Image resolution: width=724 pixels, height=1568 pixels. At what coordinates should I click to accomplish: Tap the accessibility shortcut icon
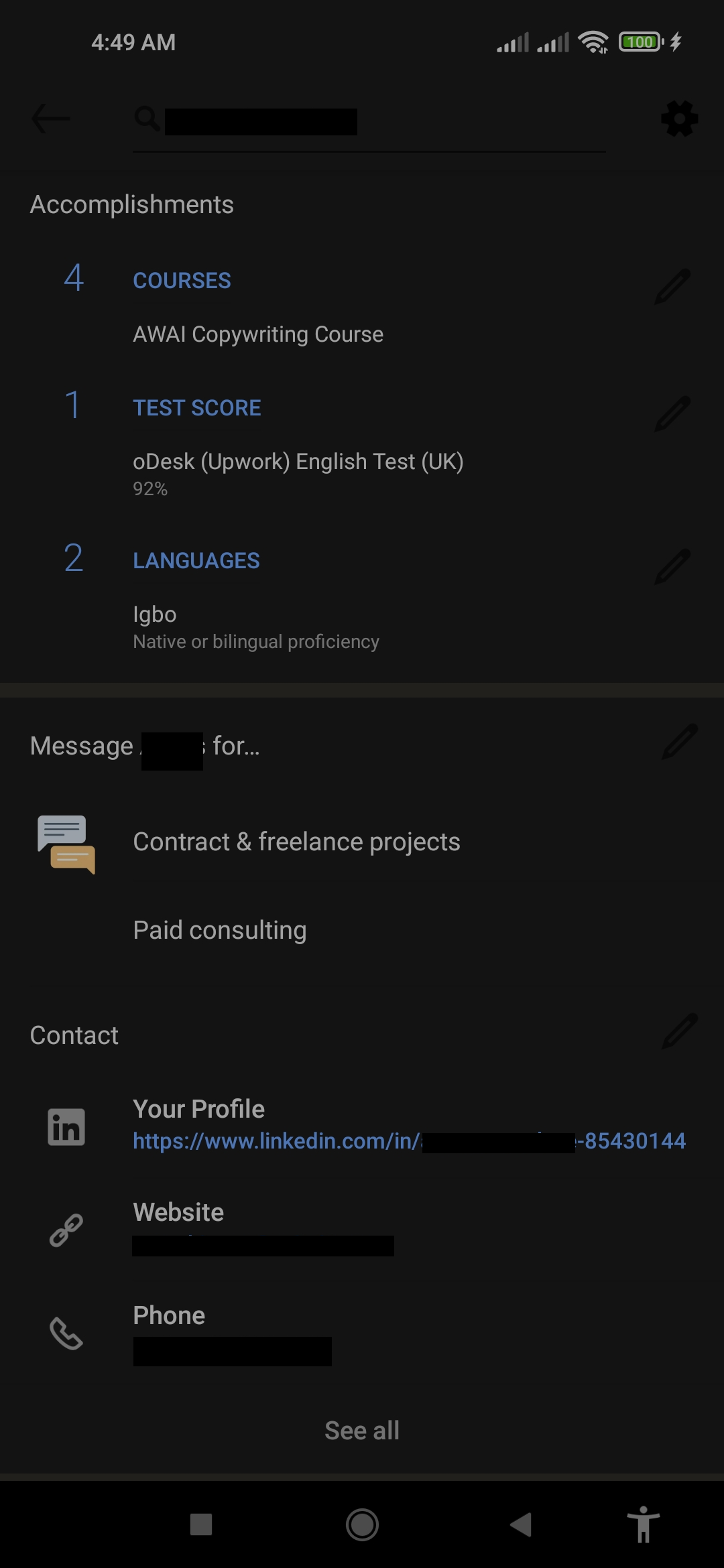tap(644, 1525)
